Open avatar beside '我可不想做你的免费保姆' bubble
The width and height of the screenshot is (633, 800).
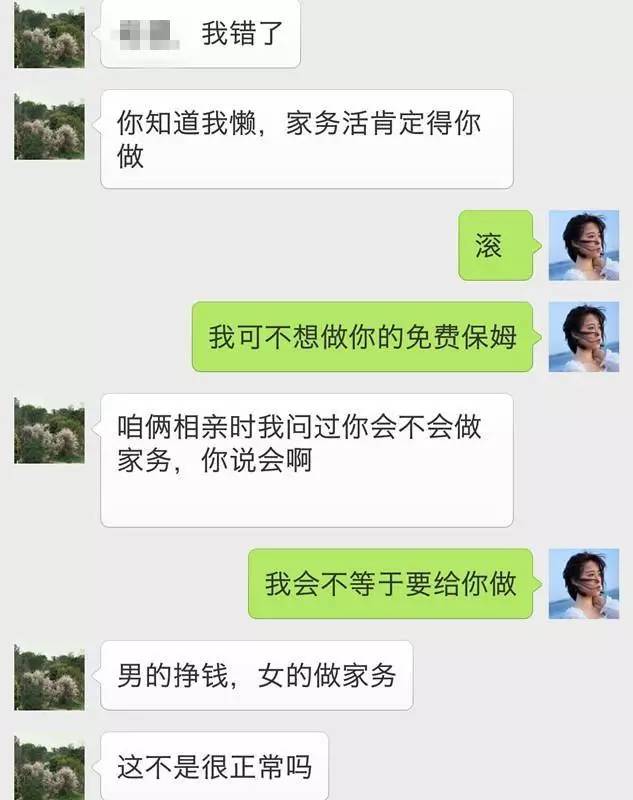583,338
